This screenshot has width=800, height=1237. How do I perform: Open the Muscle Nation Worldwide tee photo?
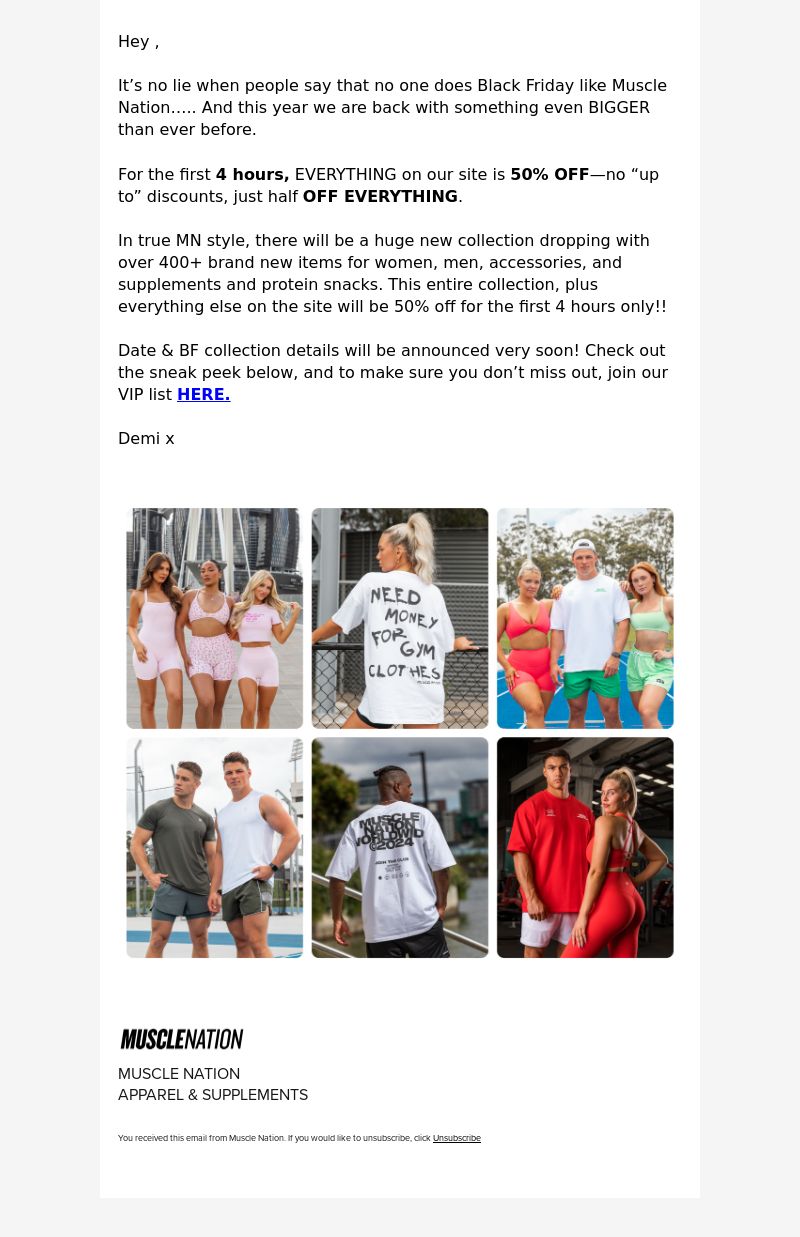(x=400, y=848)
